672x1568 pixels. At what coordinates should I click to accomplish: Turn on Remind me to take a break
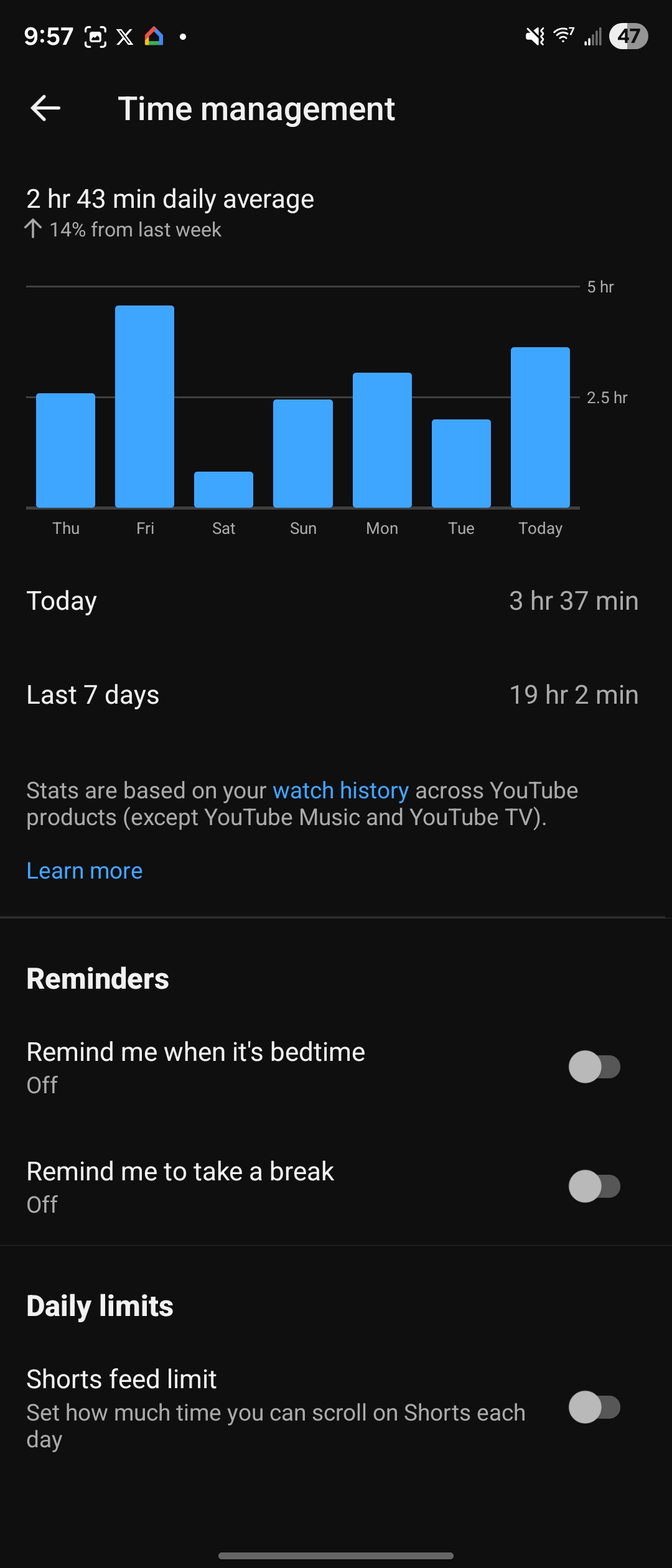pyautogui.click(x=594, y=1187)
